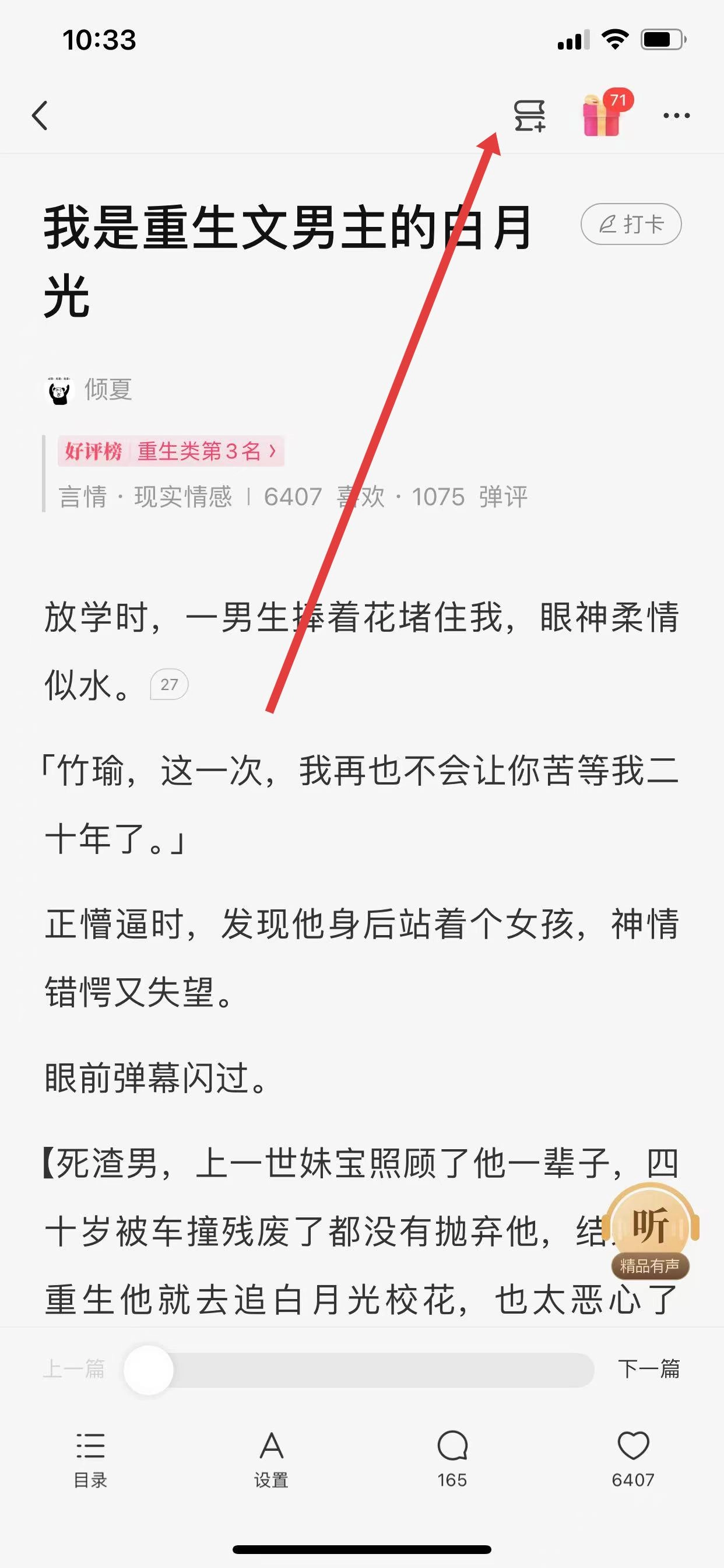The height and width of the screenshot is (1568, 724).
Task: Start the 听 精品有声 audio version
Action: (650, 1233)
